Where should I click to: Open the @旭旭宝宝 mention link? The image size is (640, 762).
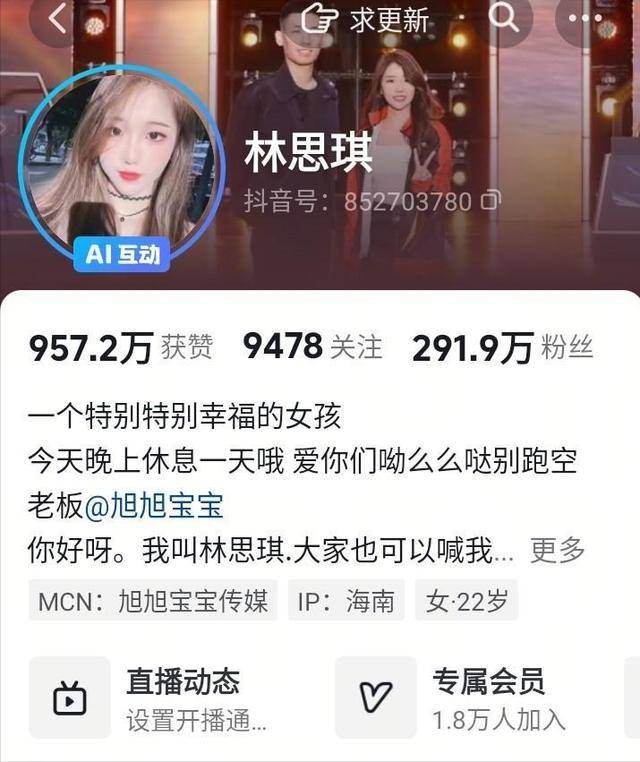point(154,506)
